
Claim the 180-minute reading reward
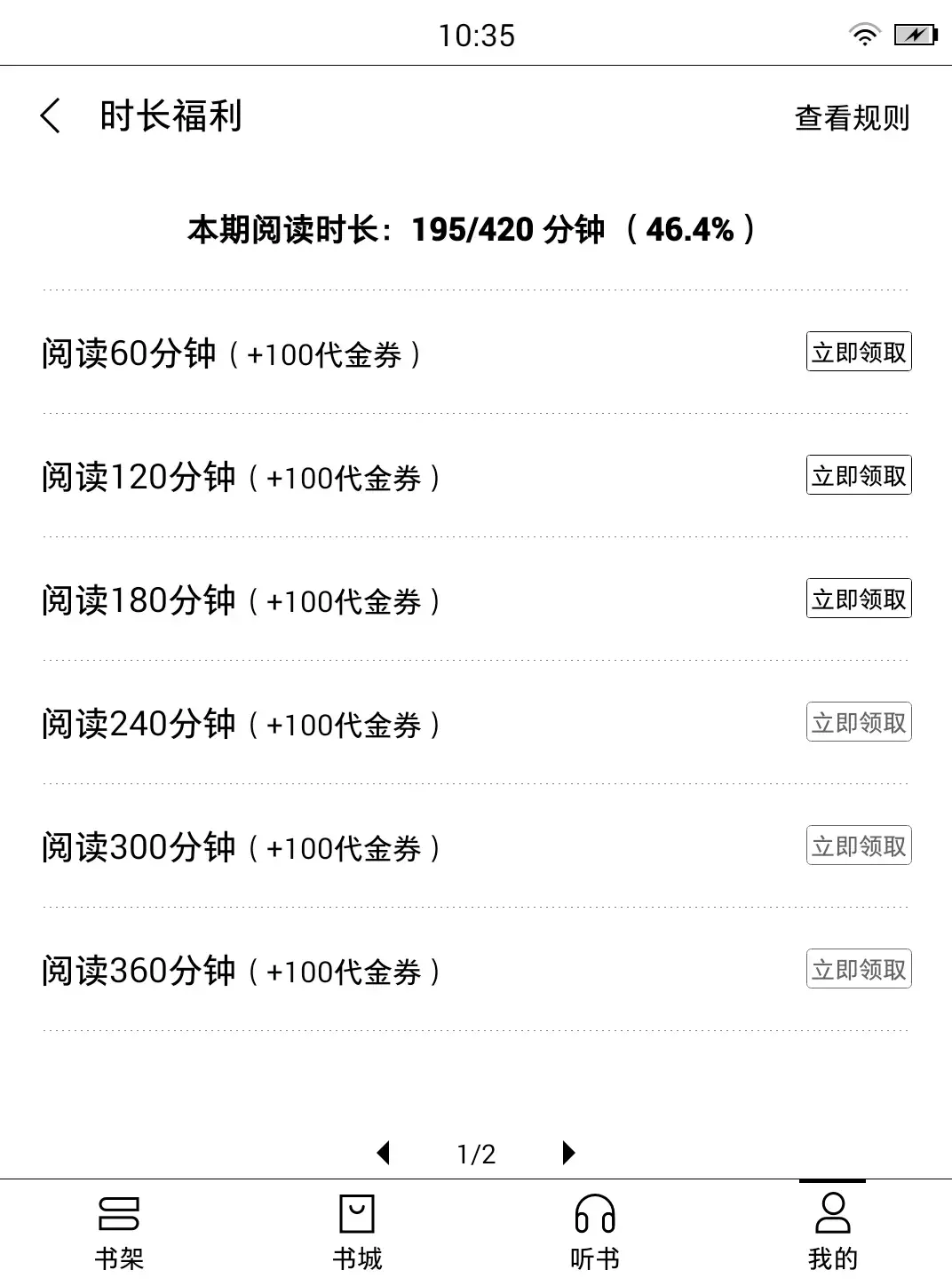[859, 598]
